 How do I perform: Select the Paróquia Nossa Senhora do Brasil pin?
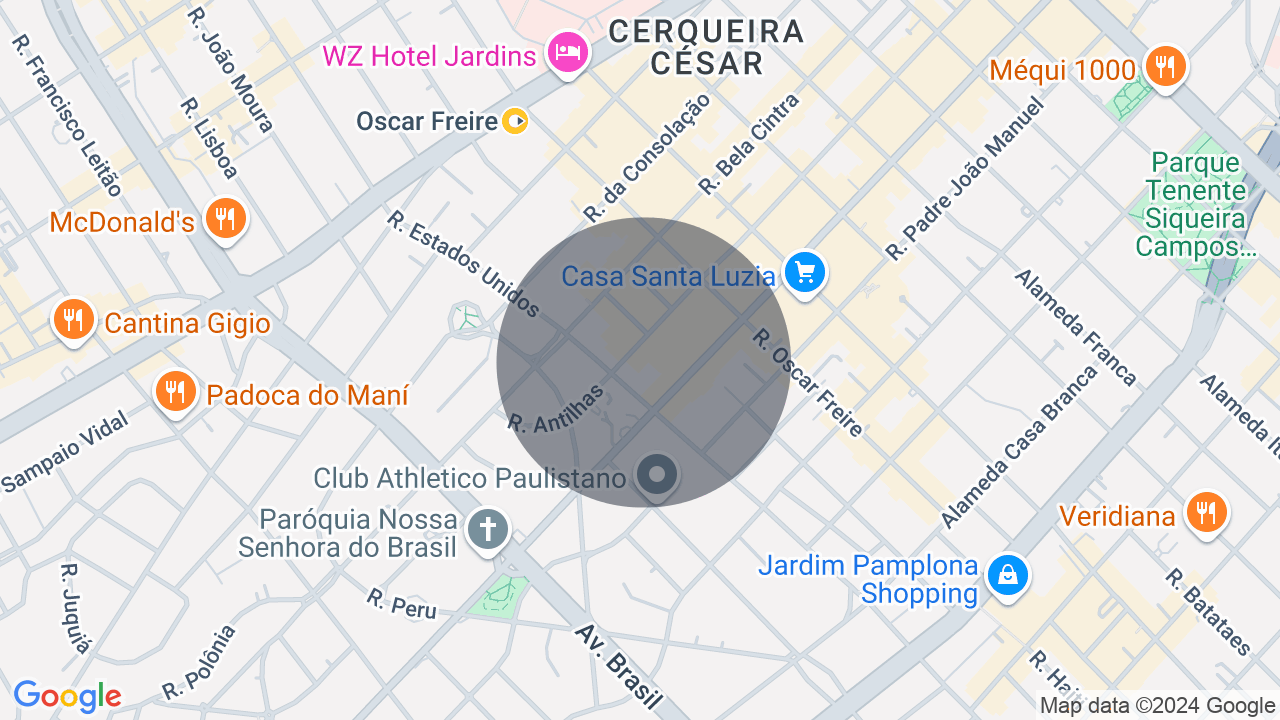pos(488,529)
